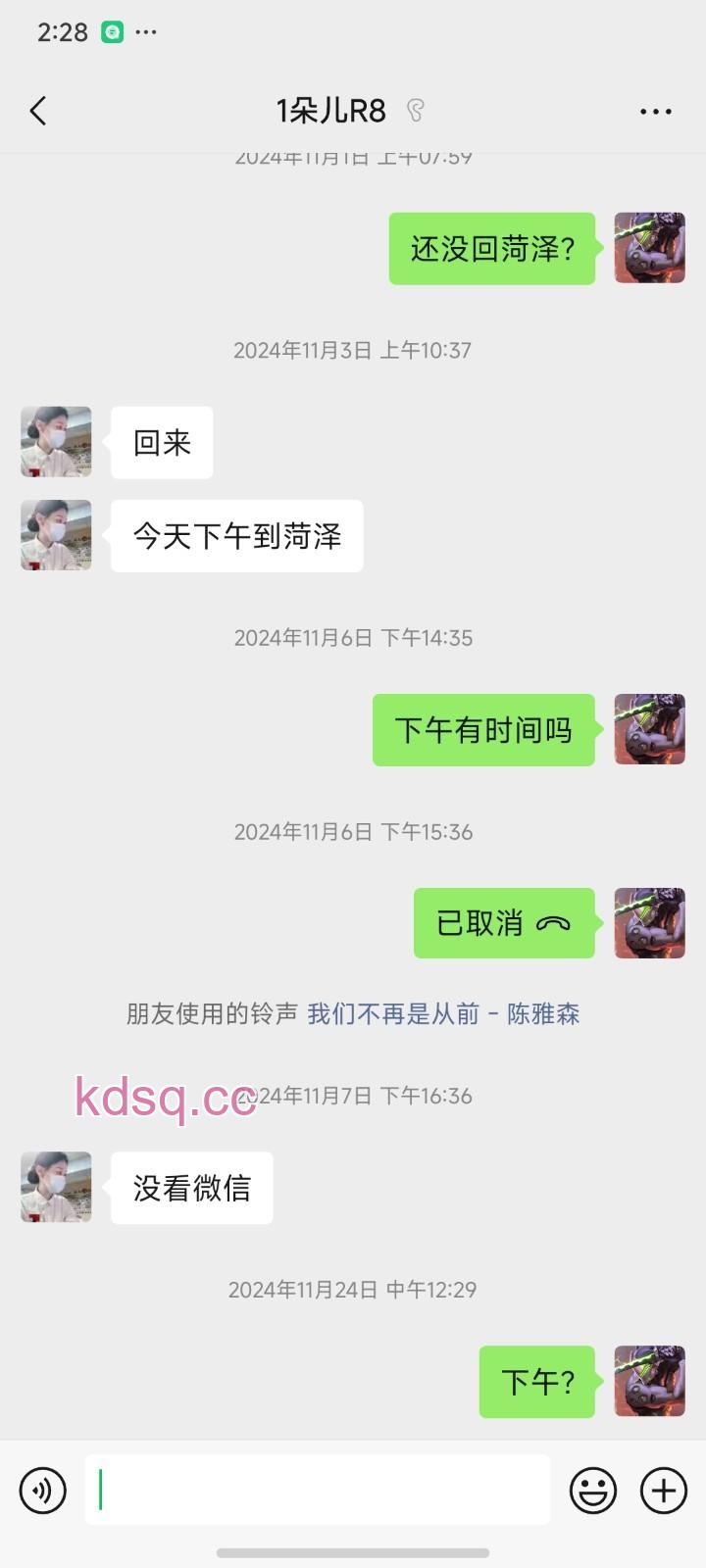The image size is (706, 1568).
Task: Tap ringtone link 我们不再是从前 - 陈雅森
Action: point(443,1013)
